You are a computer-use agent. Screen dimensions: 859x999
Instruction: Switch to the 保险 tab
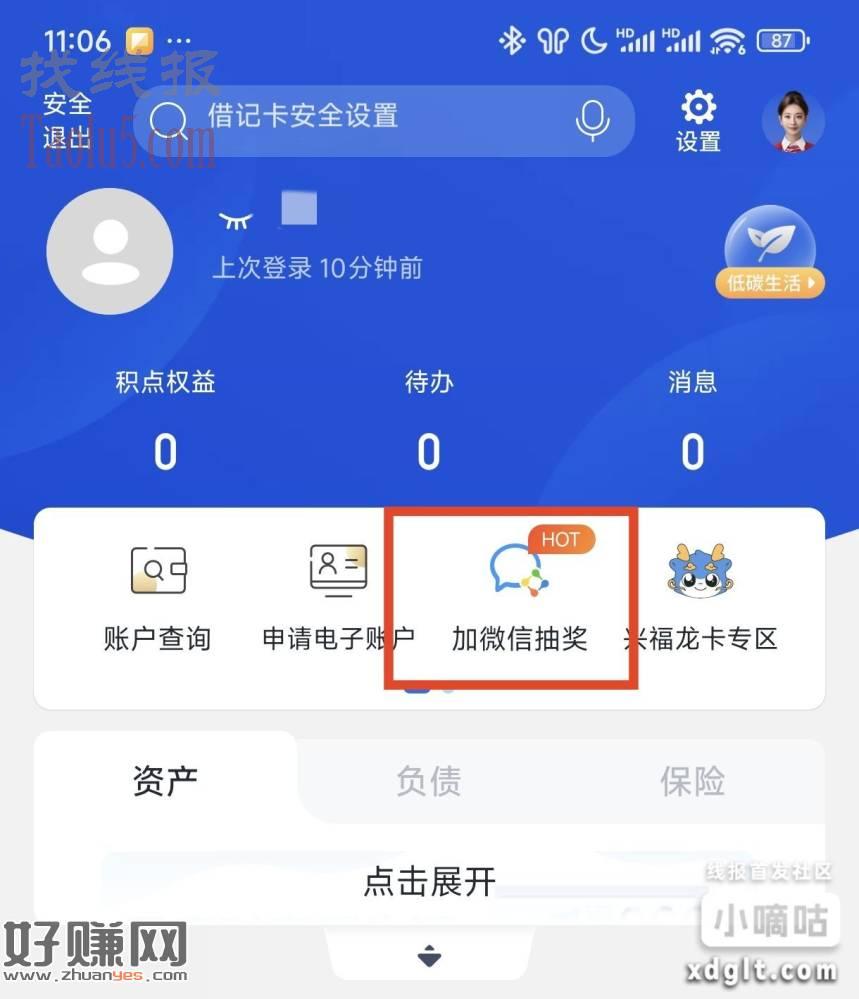tap(692, 781)
